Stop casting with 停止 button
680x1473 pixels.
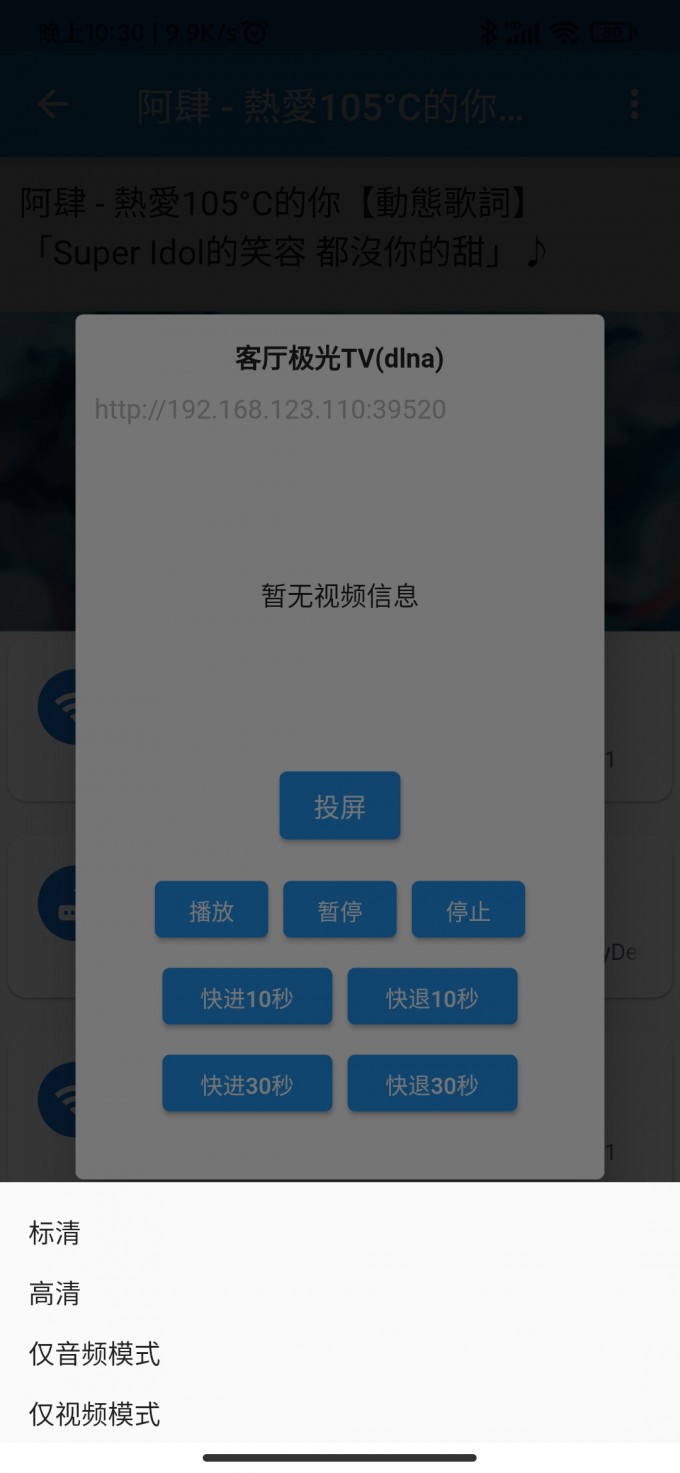[468, 910]
